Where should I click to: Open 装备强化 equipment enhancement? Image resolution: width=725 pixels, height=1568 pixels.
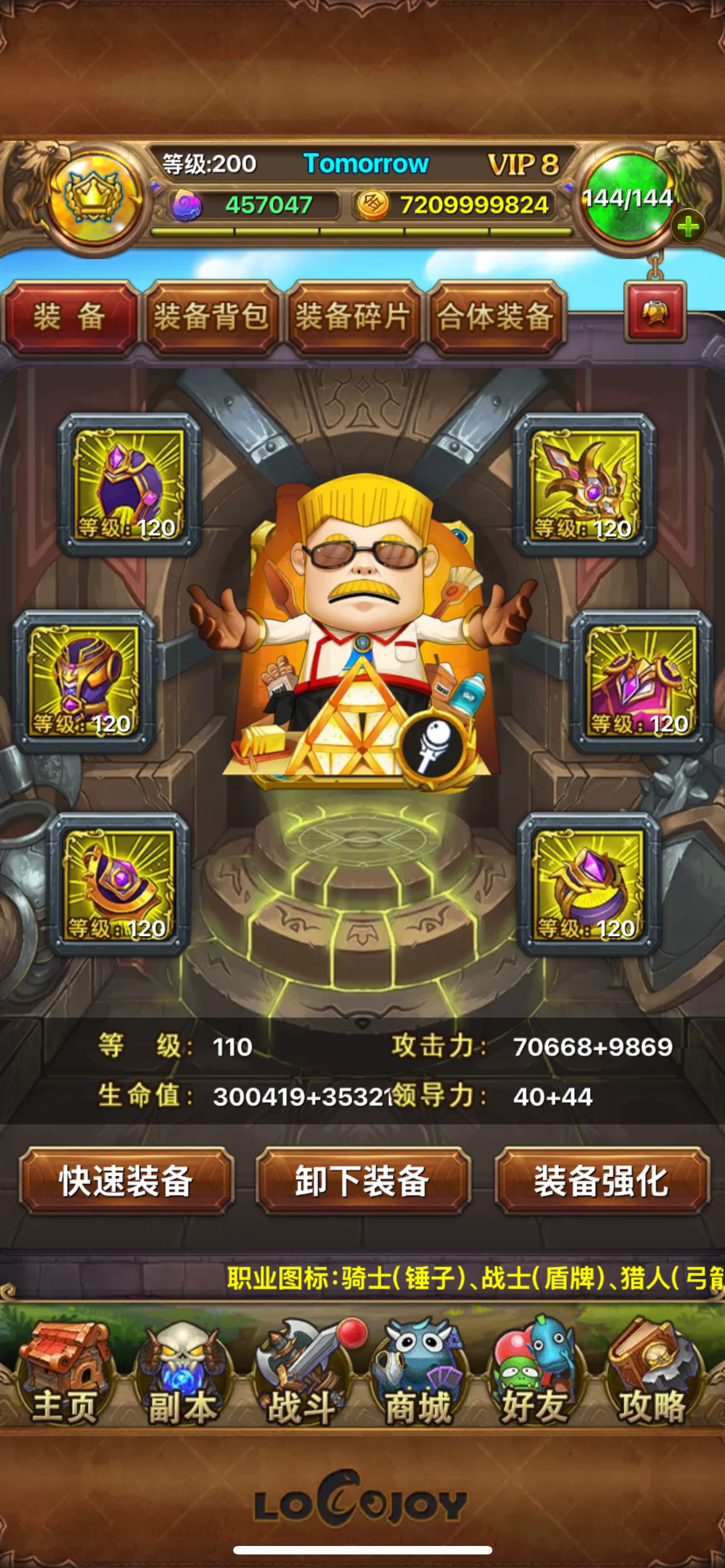pos(602,1181)
